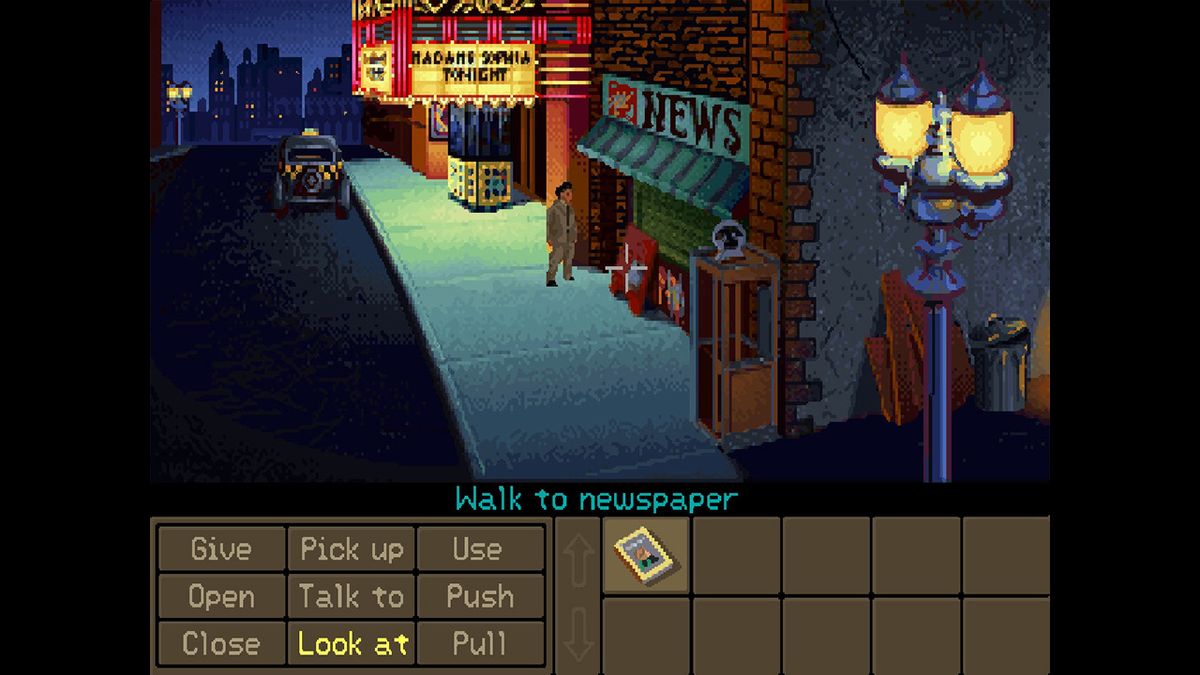Screen dimensions: 1200x675
Task: Select the Use verb
Action: 478,549
